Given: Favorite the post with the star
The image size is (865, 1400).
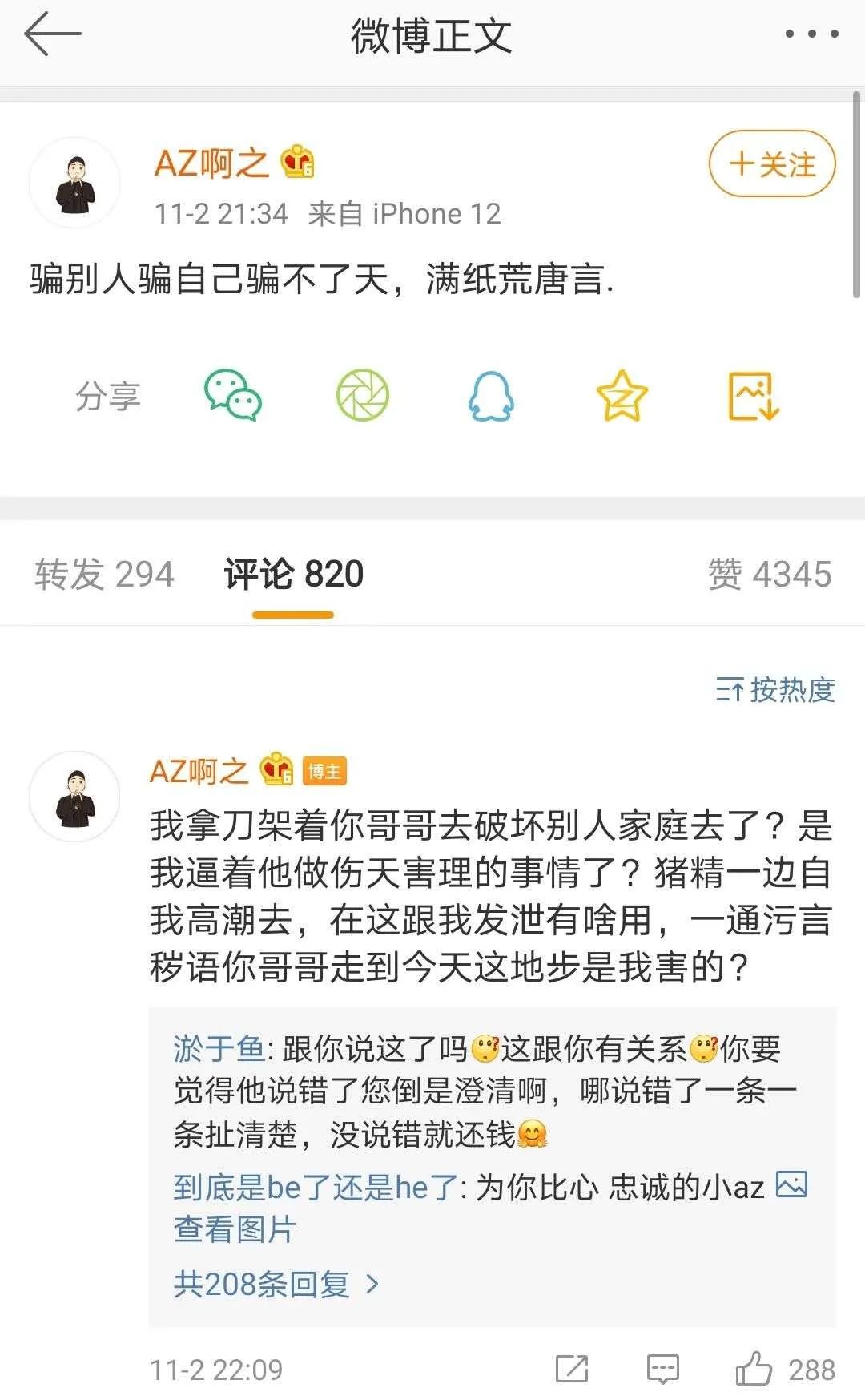Looking at the screenshot, I should [622, 395].
